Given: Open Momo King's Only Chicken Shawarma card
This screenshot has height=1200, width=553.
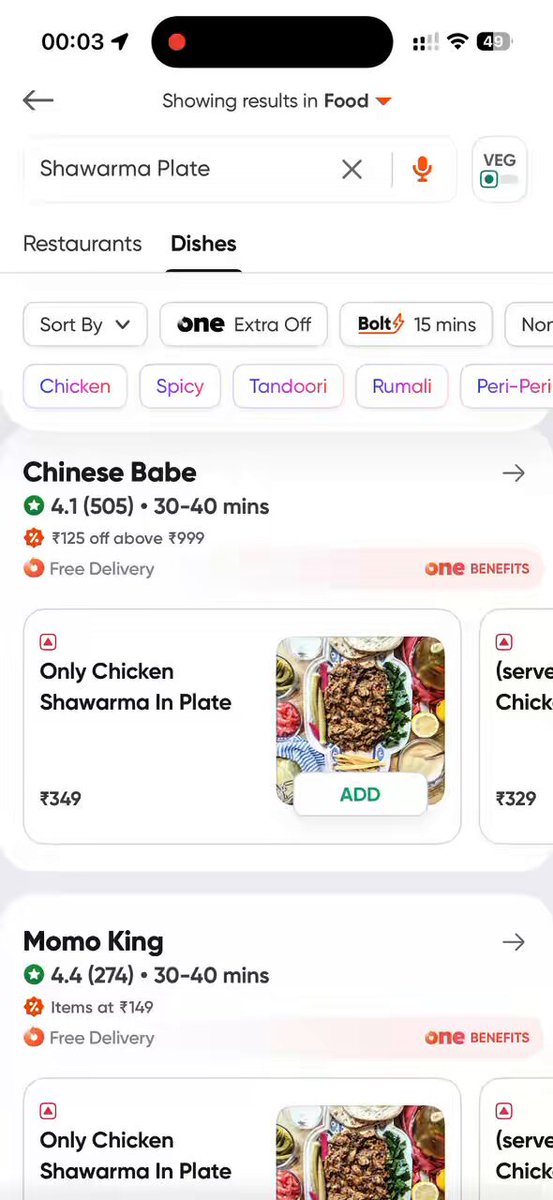Looking at the screenshot, I should [242, 1139].
